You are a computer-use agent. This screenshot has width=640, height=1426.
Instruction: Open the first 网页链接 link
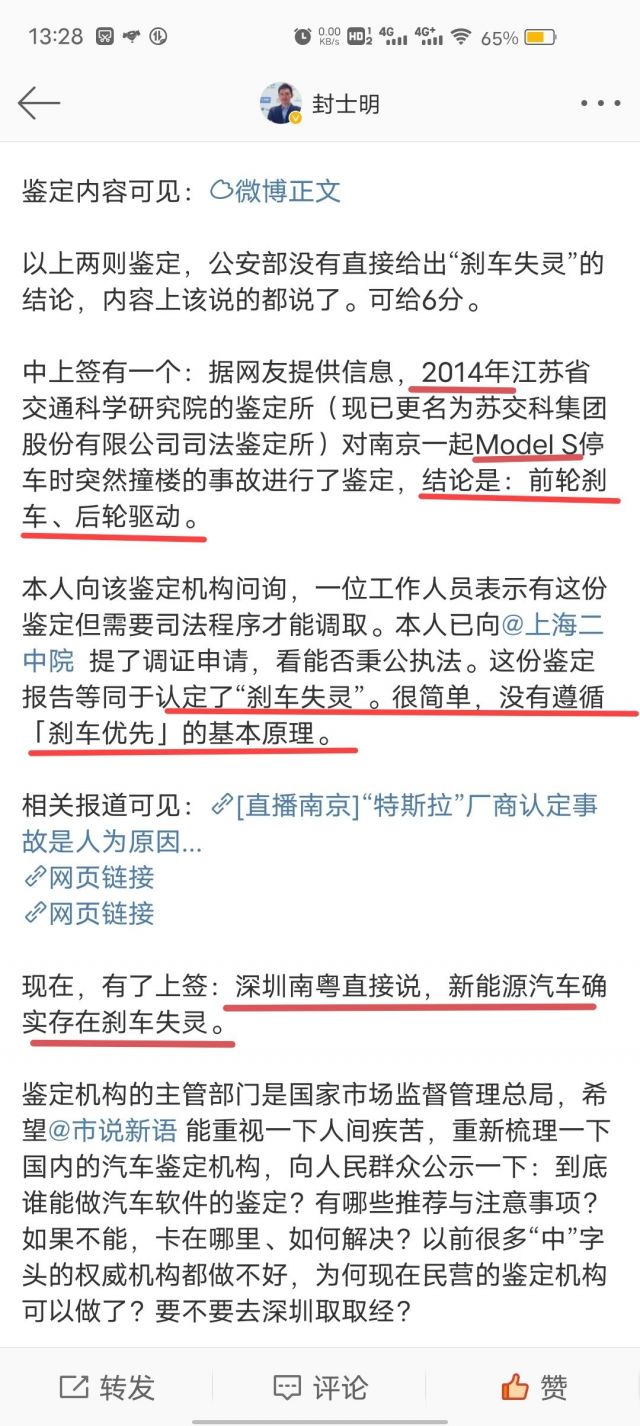pyautogui.click(x=89, y=877)
